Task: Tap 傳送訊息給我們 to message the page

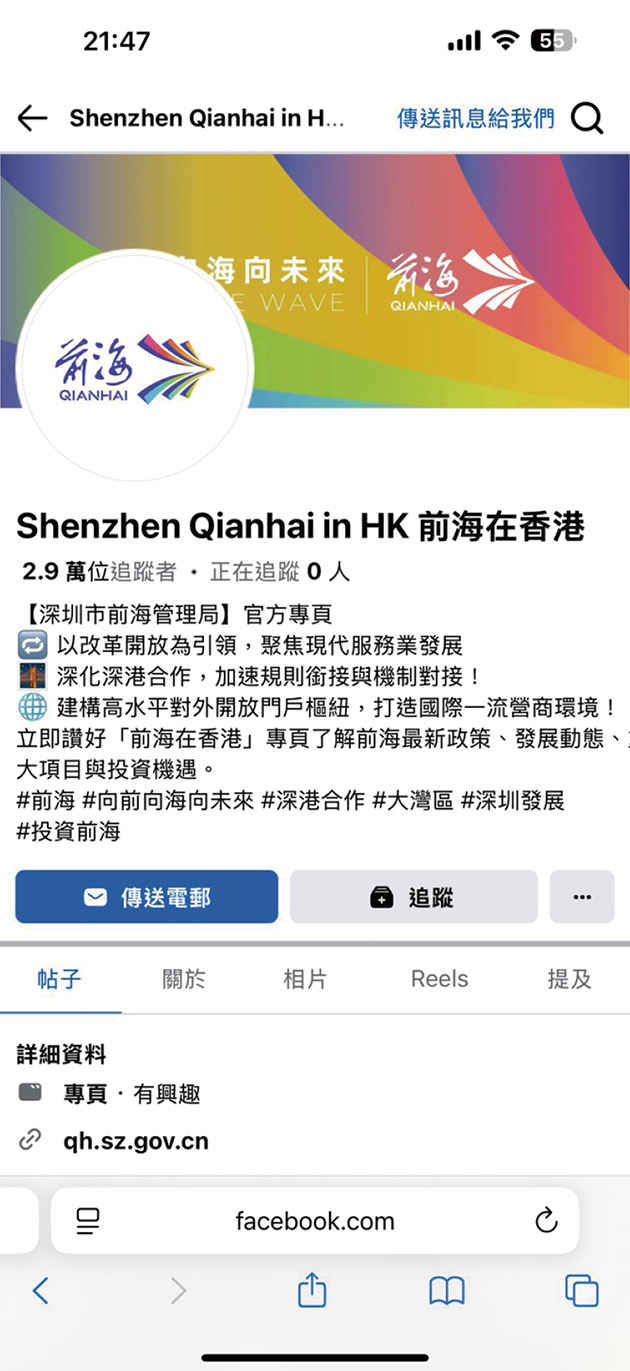Action: 475,119
